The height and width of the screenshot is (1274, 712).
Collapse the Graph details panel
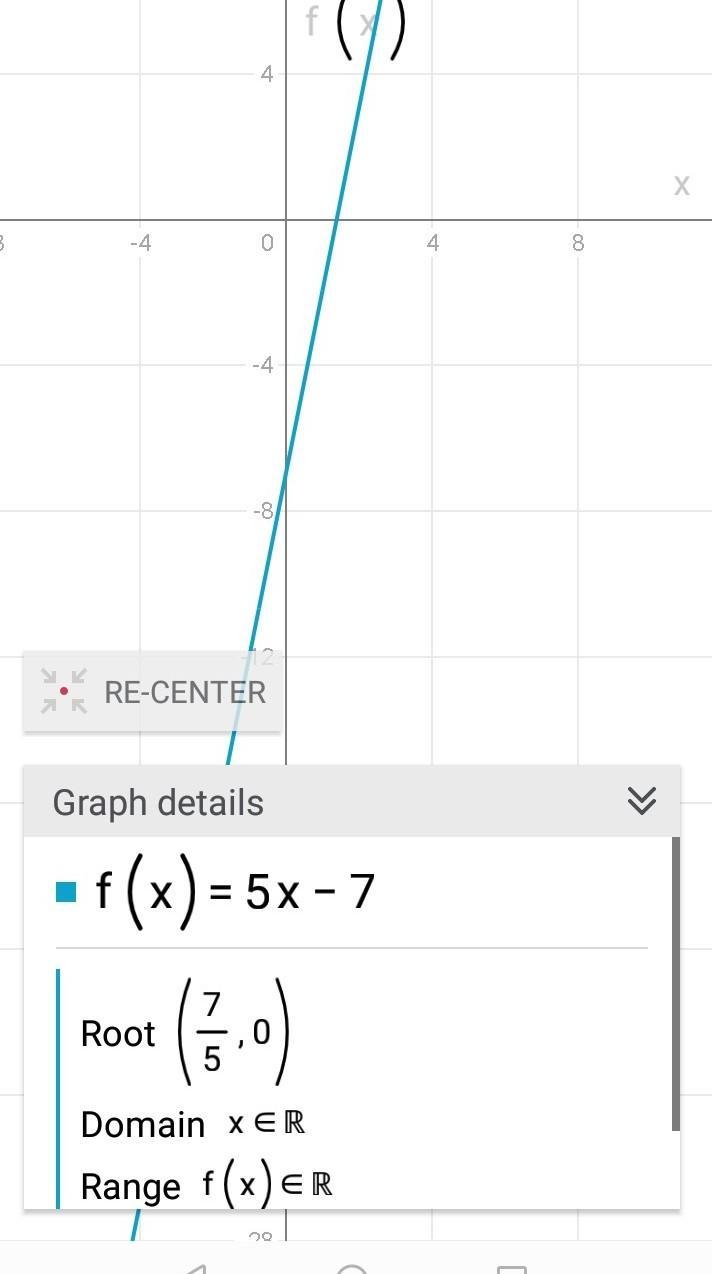(641, 801)
